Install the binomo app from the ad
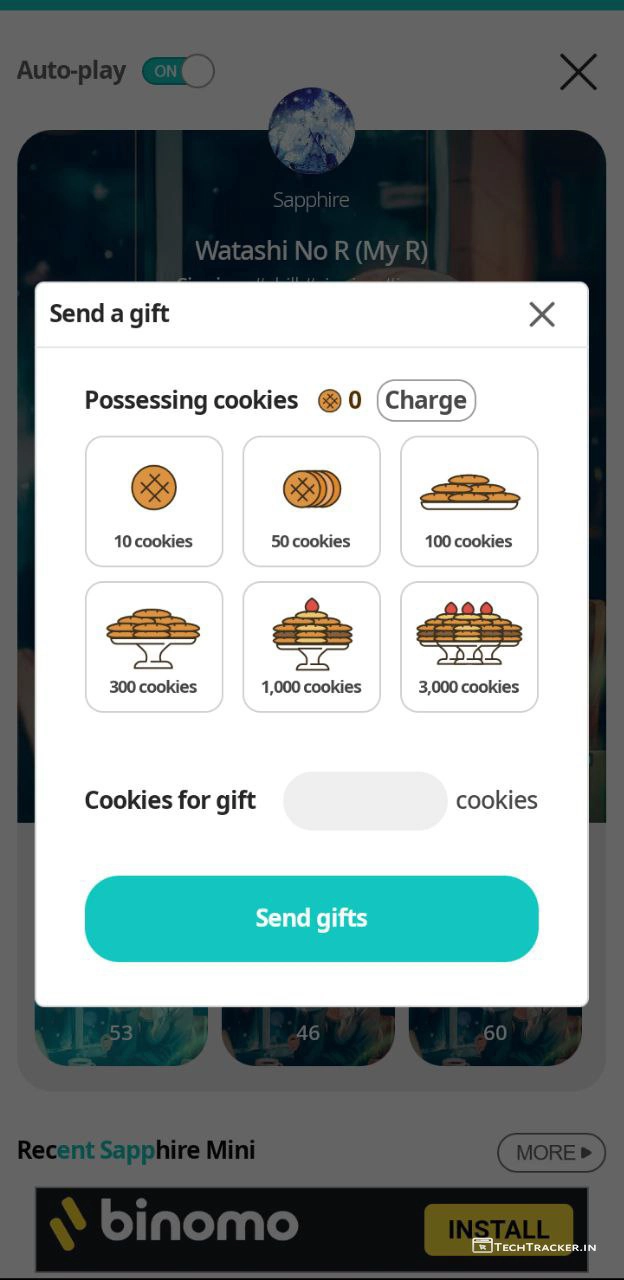The width and height of the screenshot is (624, 1280). click(498, 1229)
